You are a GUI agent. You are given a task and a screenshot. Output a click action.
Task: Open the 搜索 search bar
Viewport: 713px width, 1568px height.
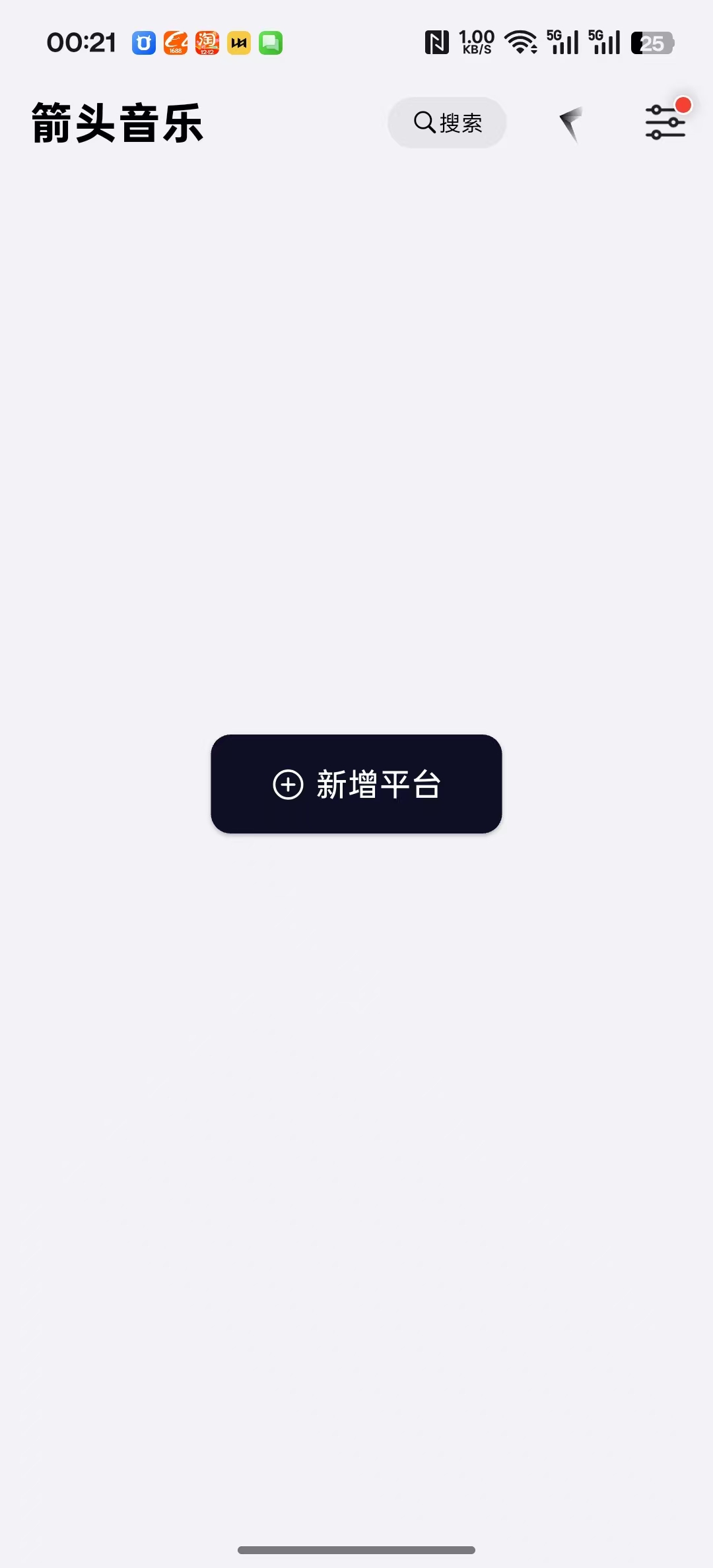coord(447,122)
